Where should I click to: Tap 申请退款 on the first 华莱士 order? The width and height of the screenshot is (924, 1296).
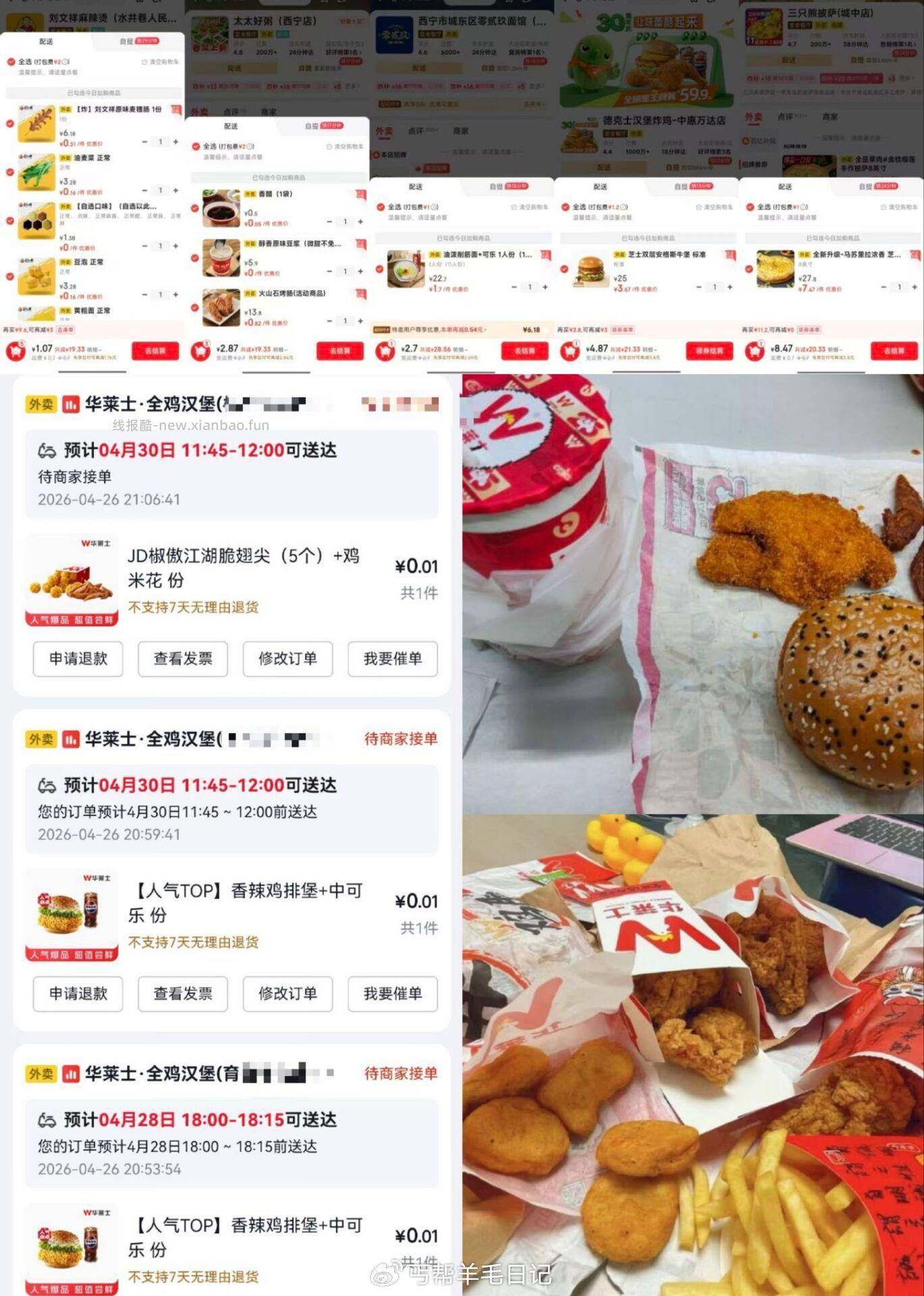click(x=76, y=659)
